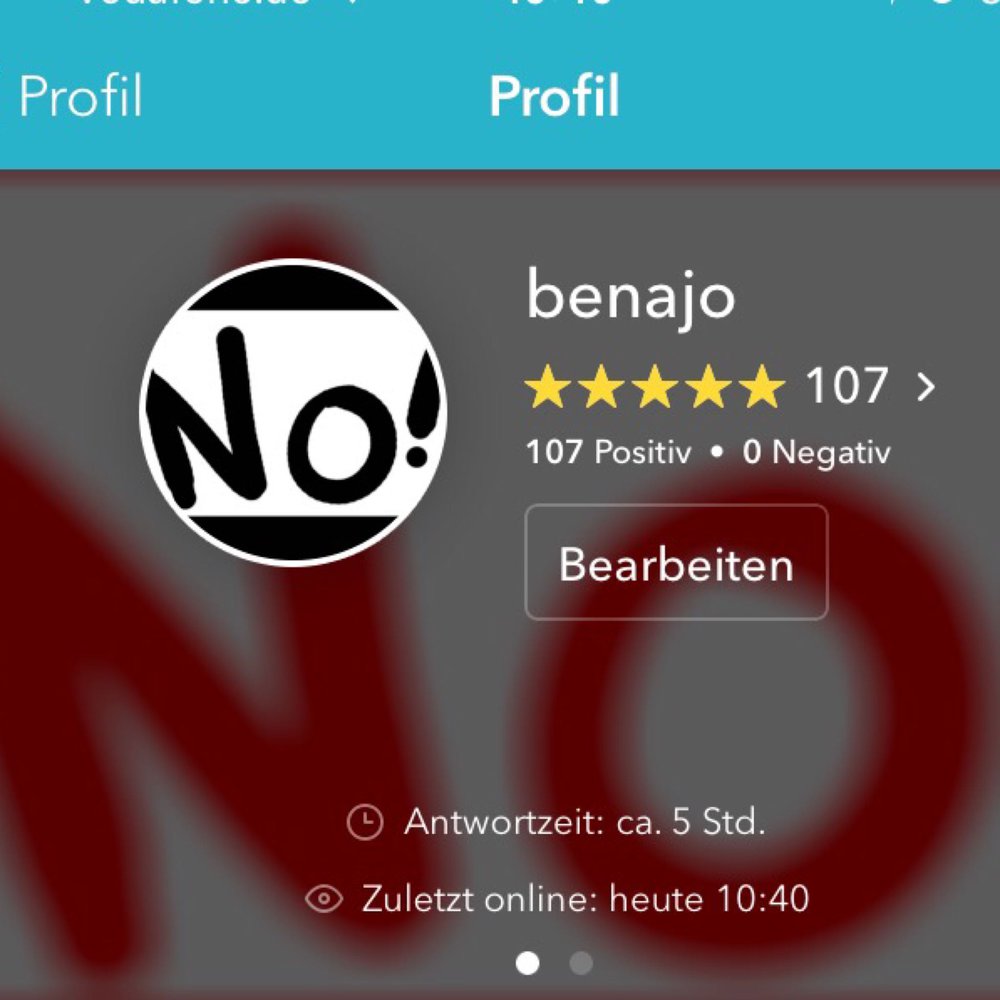Image resolution: width=1000 pixels, height=1000 pixels.
Task: Go back via the Profil link
Action: click(78, 97)
